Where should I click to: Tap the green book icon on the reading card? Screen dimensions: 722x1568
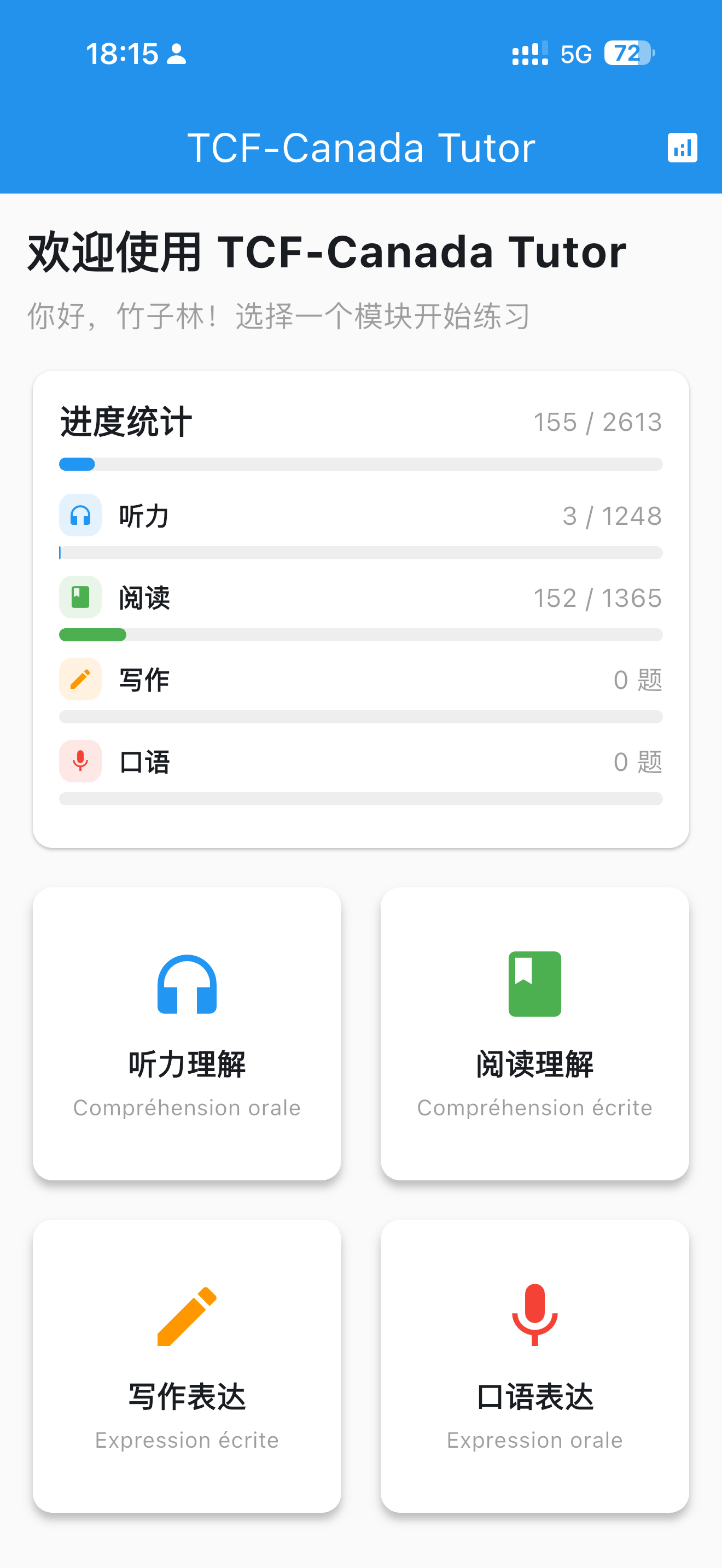click(534, 983)
